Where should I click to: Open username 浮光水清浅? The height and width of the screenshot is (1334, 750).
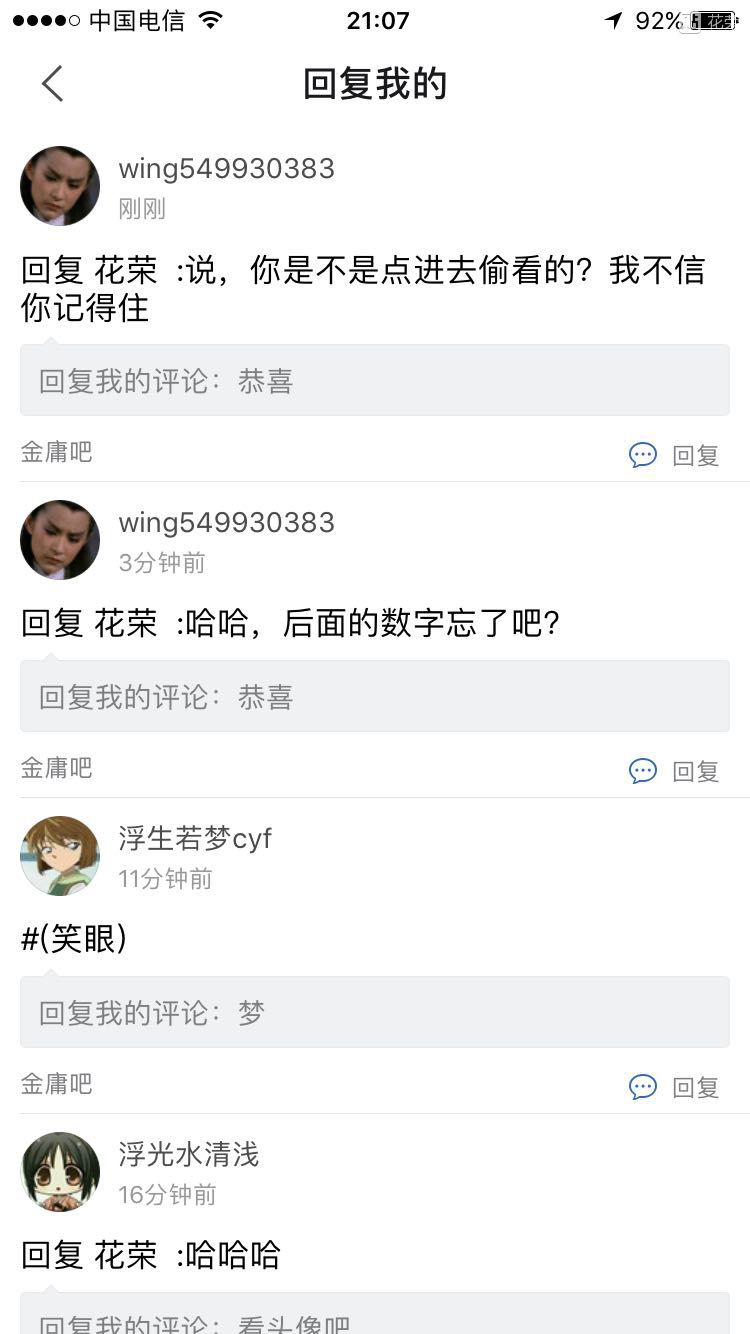[189, 1155]
